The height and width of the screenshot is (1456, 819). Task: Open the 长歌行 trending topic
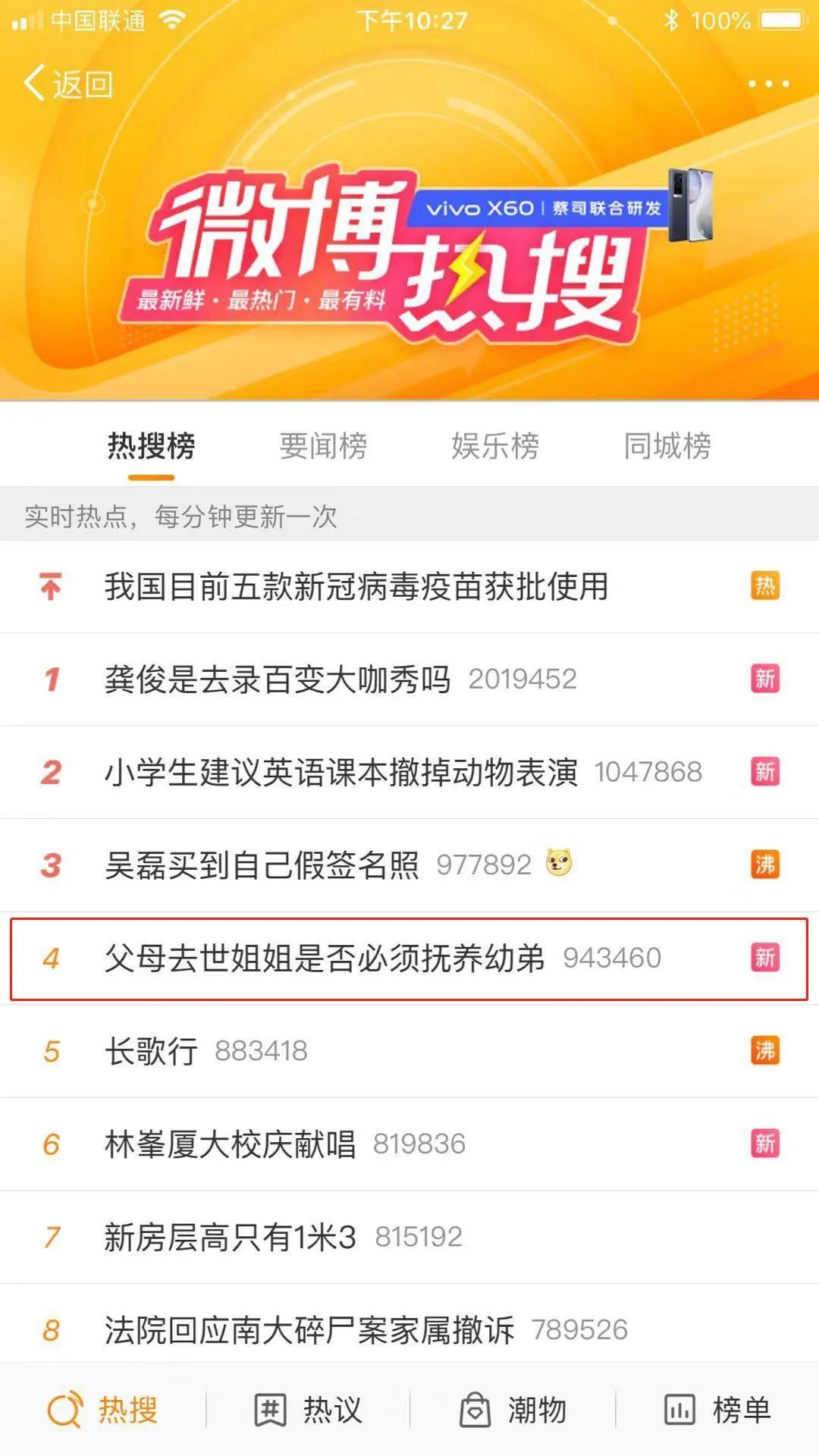click(151, 1052)
